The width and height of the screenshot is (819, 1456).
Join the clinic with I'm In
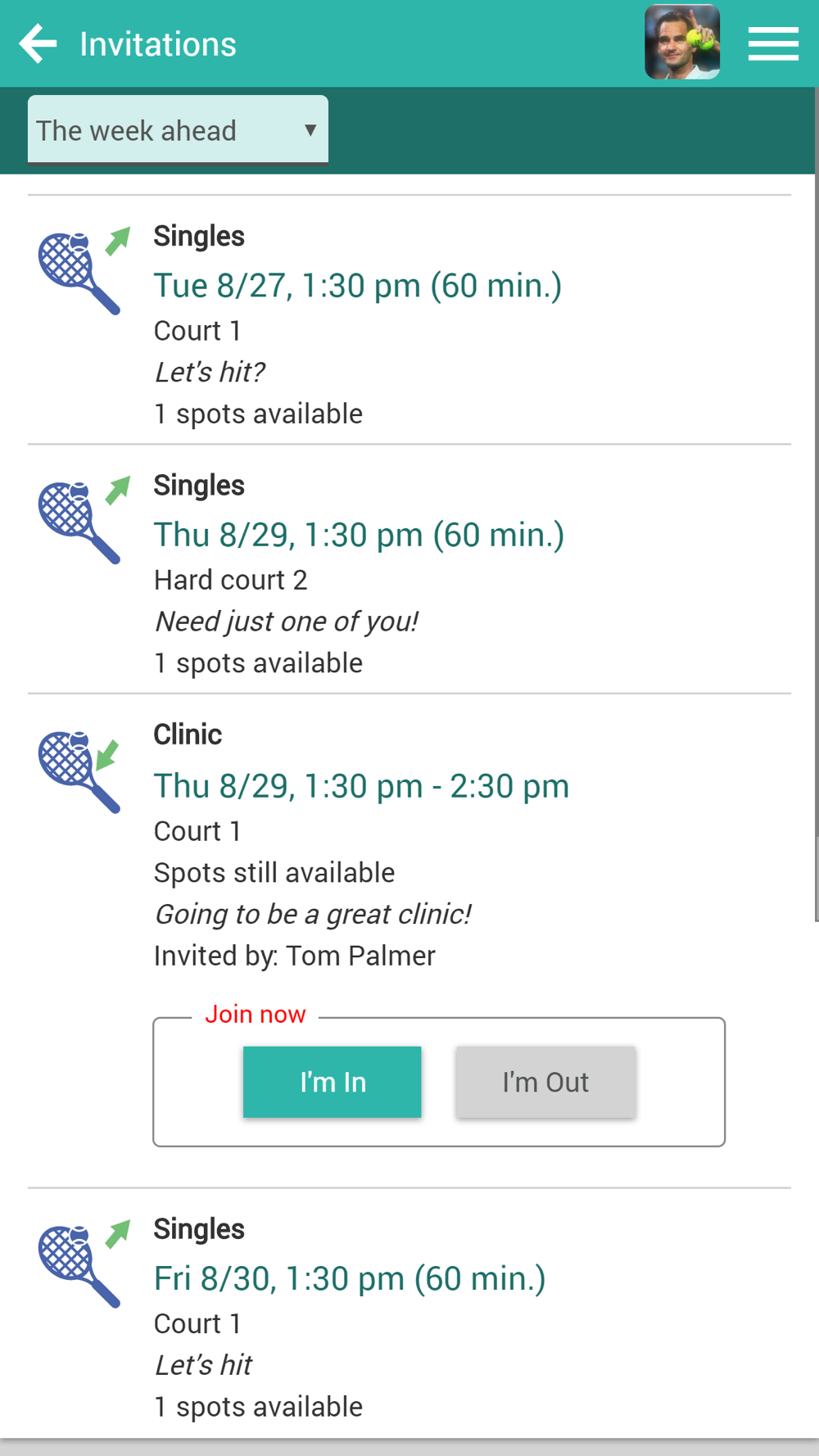click(x=333, y=1082)
